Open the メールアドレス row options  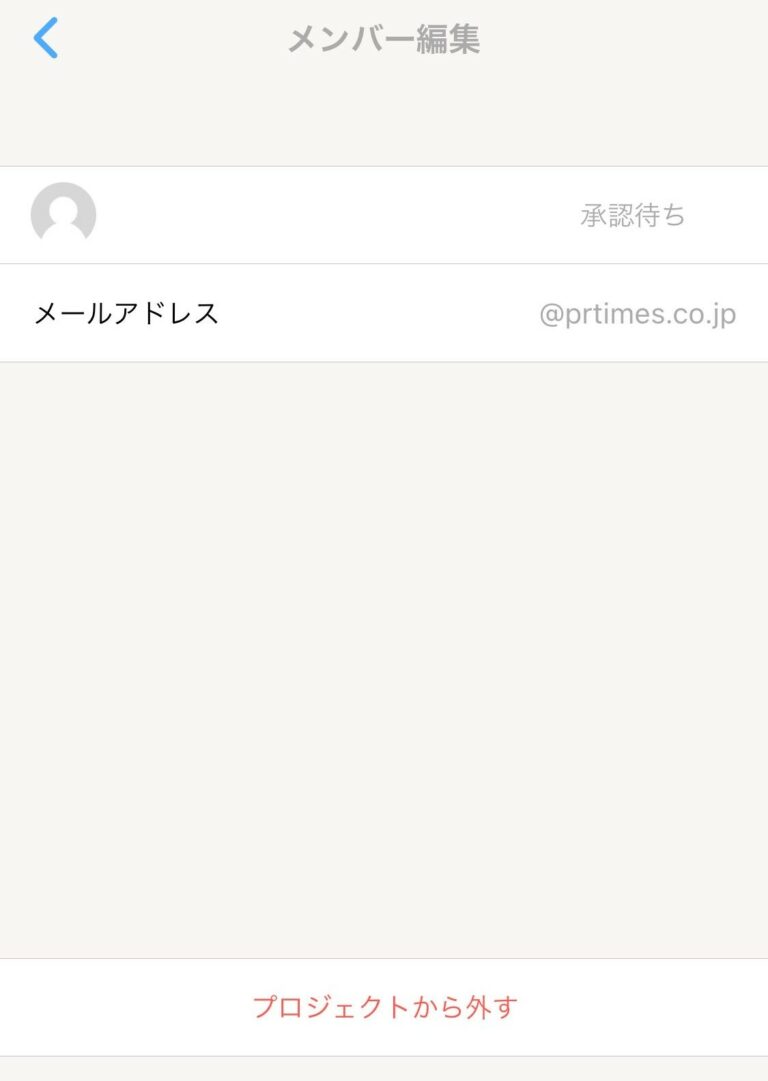384,313
